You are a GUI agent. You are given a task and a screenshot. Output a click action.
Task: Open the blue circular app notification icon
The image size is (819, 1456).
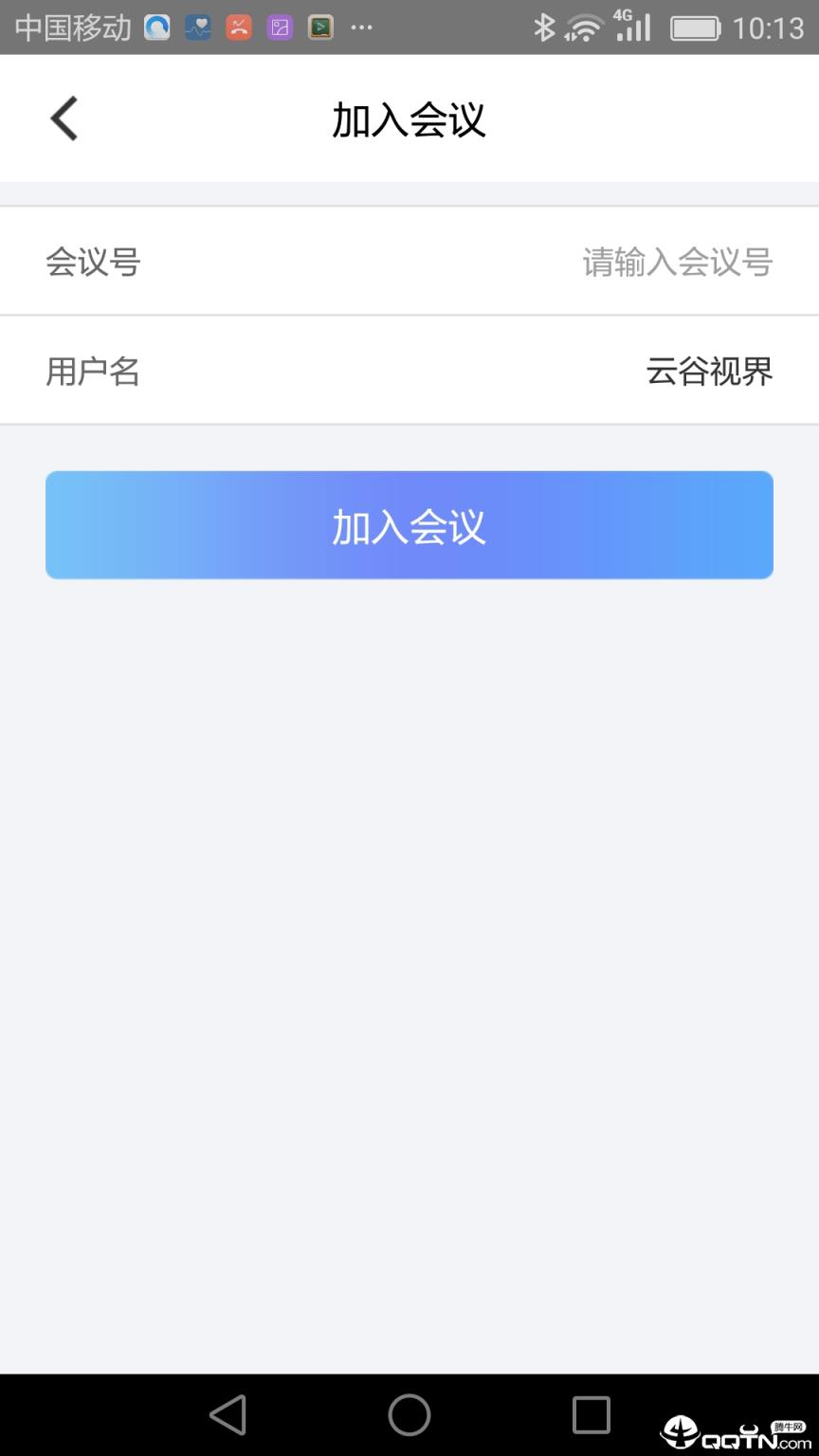(156, 27)
